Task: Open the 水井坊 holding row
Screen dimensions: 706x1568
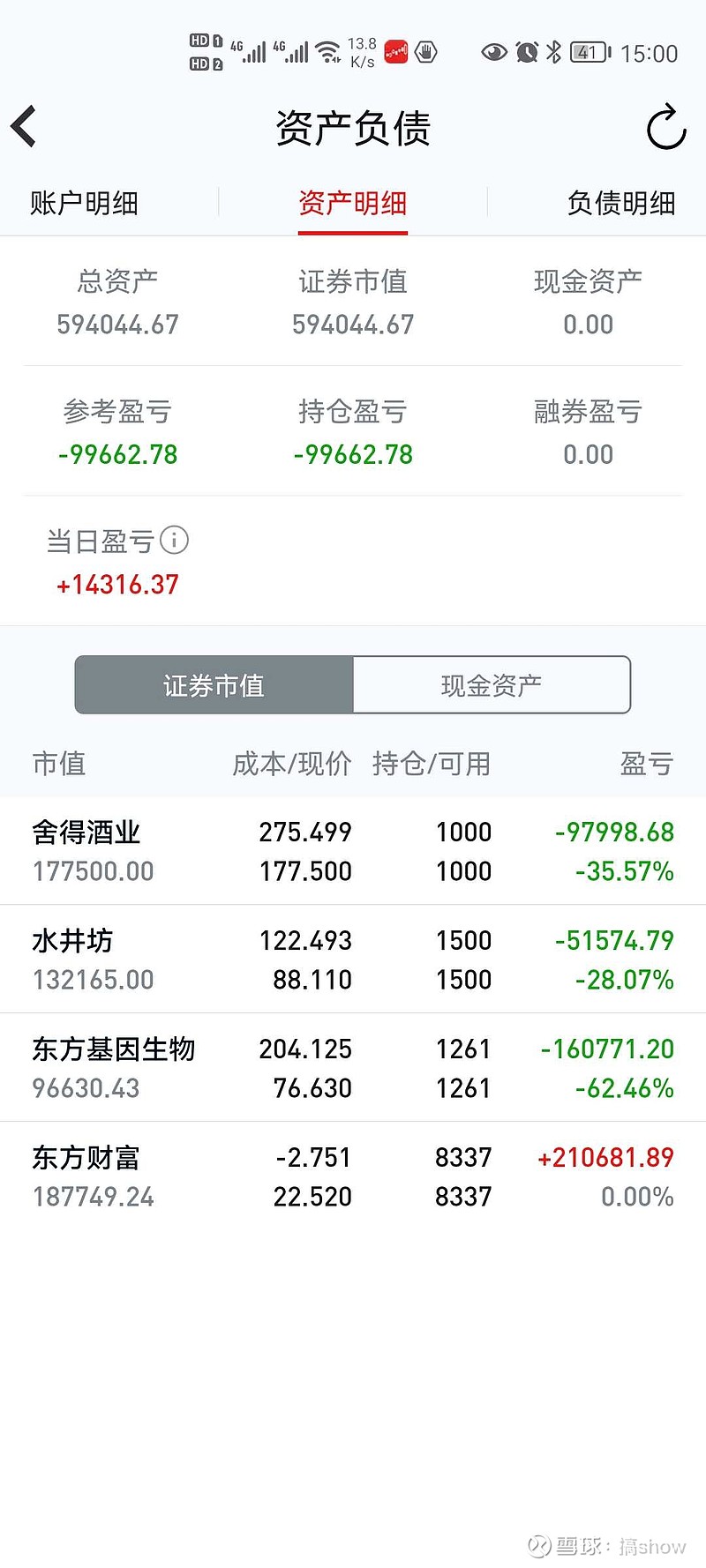Action: point(353,959)
